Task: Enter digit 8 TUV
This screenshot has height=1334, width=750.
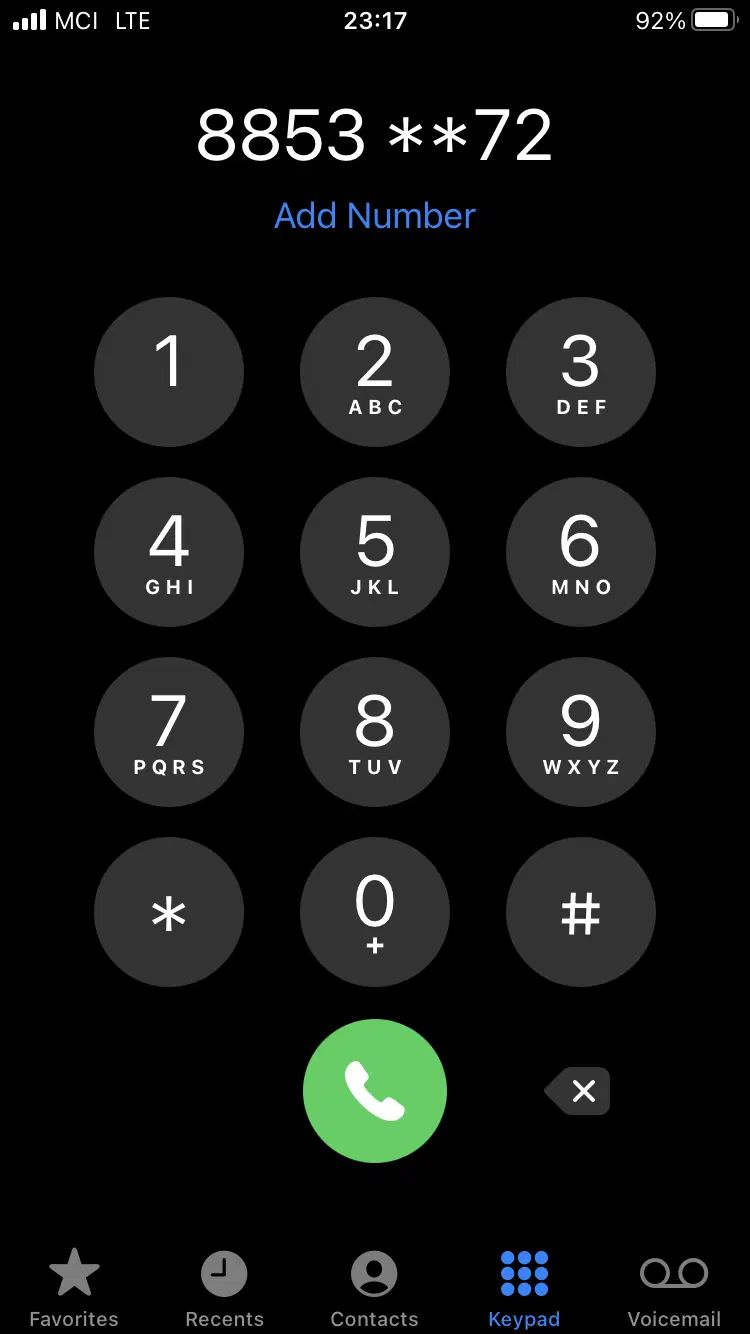Action: (375, 732)
